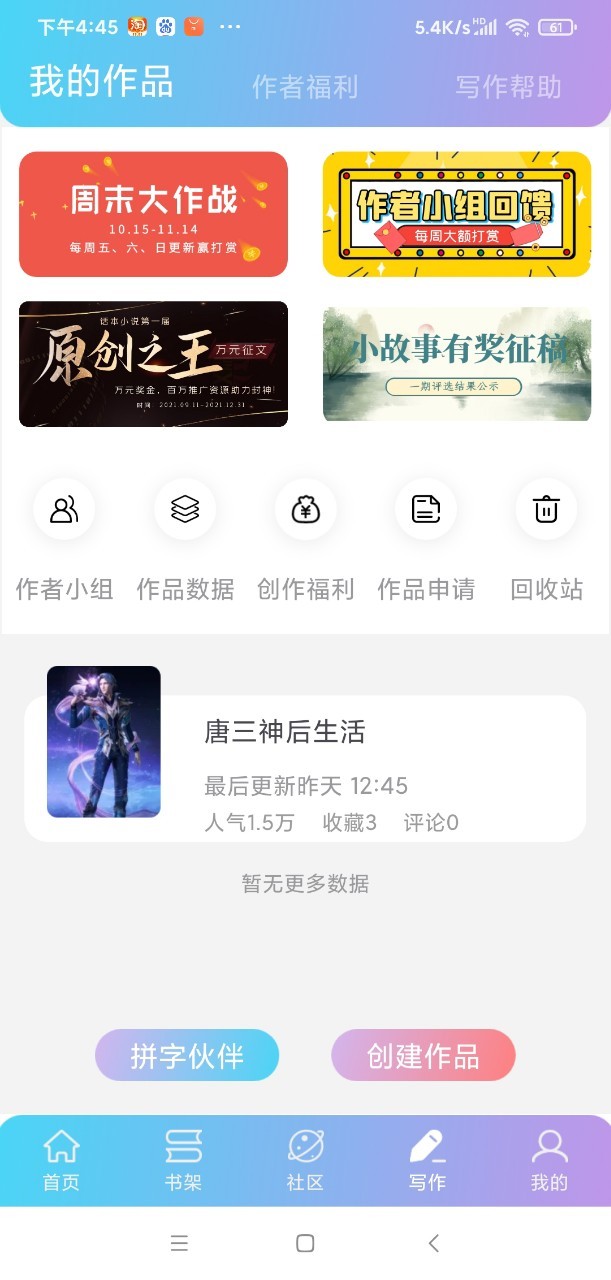This screenshot has width=611, height=1280.
Task: Open the 原创之王 contest banner
Action: point(153,364)
